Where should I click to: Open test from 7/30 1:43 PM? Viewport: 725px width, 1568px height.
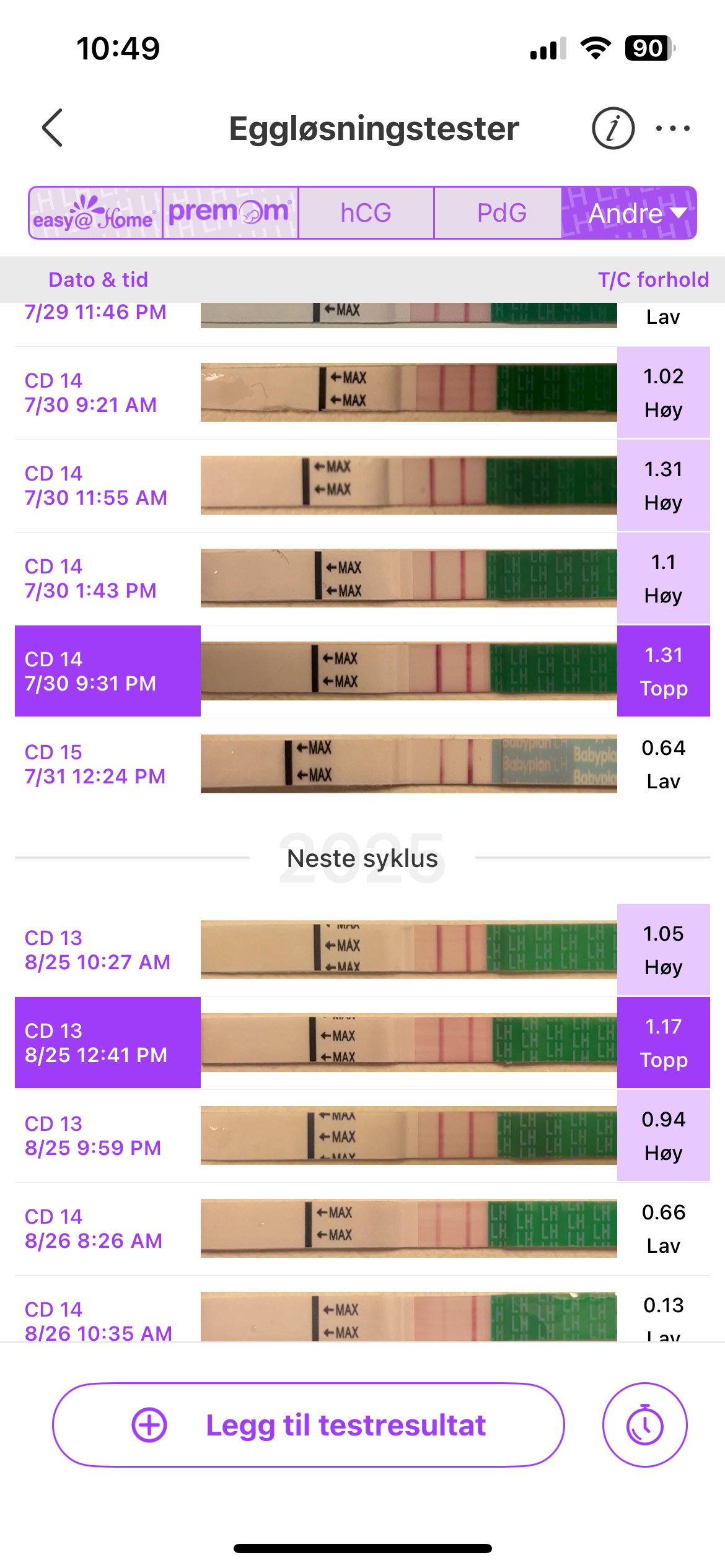click(x=362, y=578)
